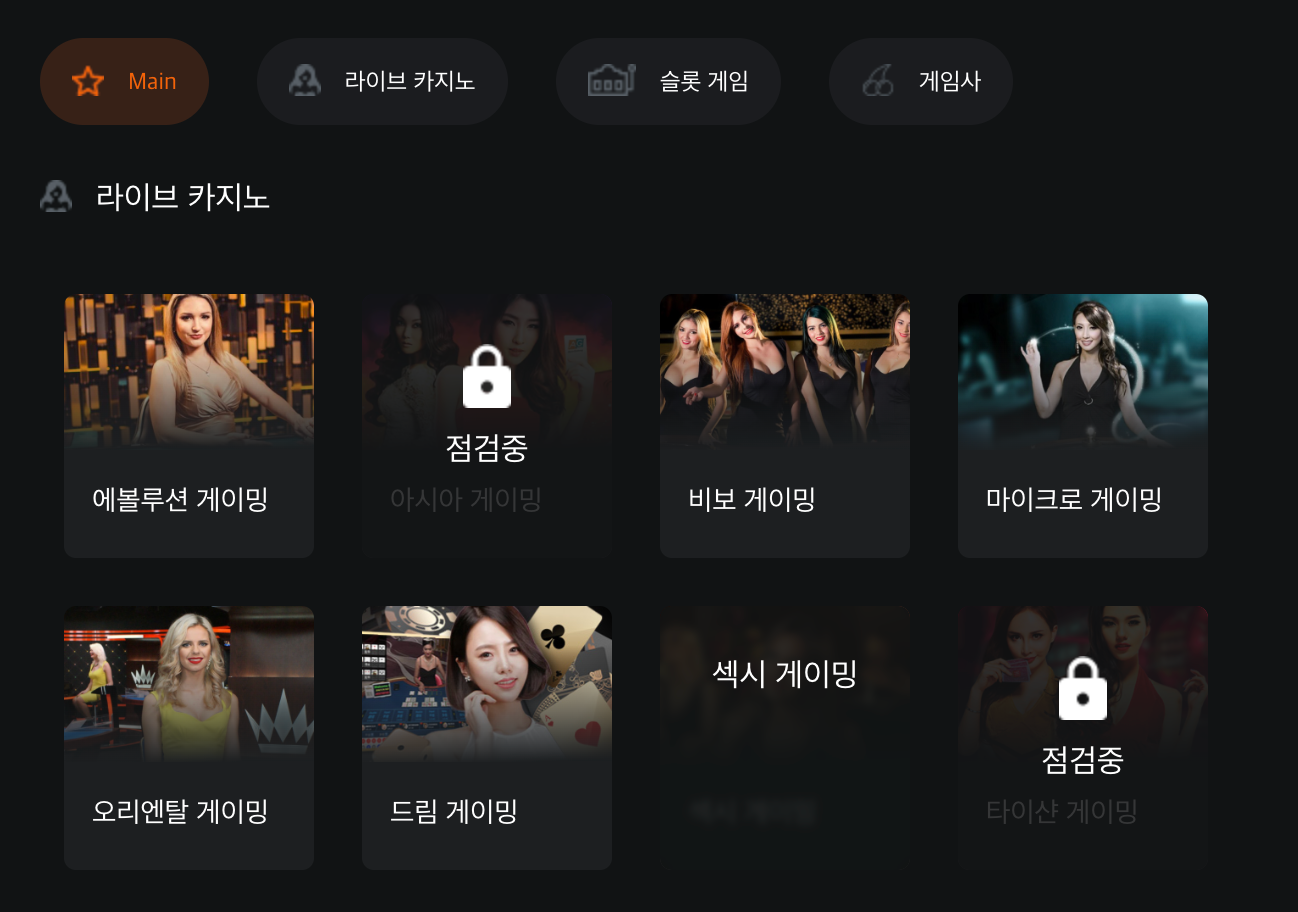Open the 섹시 게이밍 card

tap(785, 737)
